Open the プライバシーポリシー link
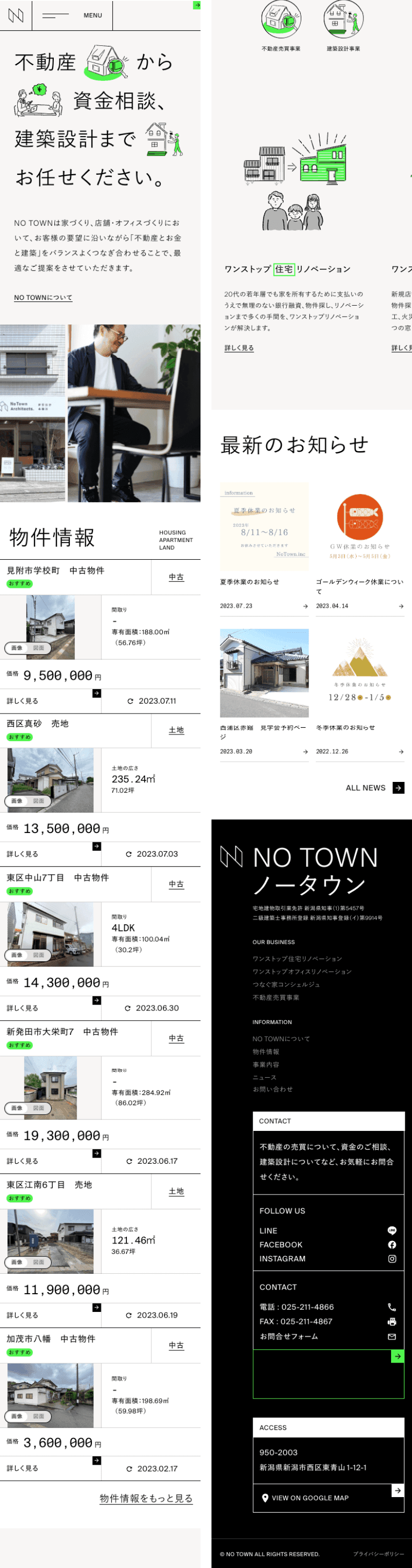Image resolution: width=412 pixels, height=1568 pixels. [x=378, y=1554]
